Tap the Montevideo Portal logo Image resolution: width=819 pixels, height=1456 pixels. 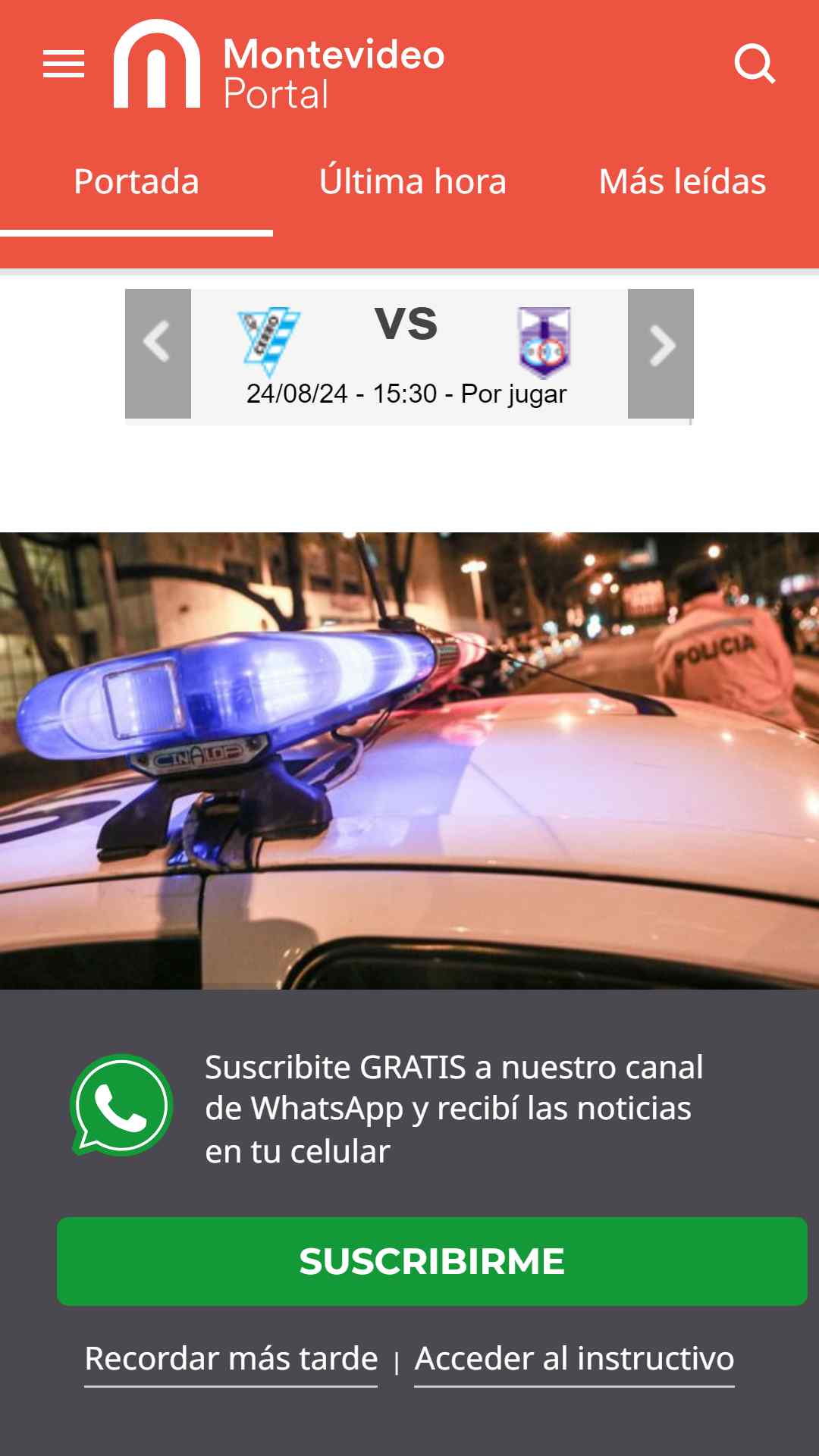tap(279, 65)
